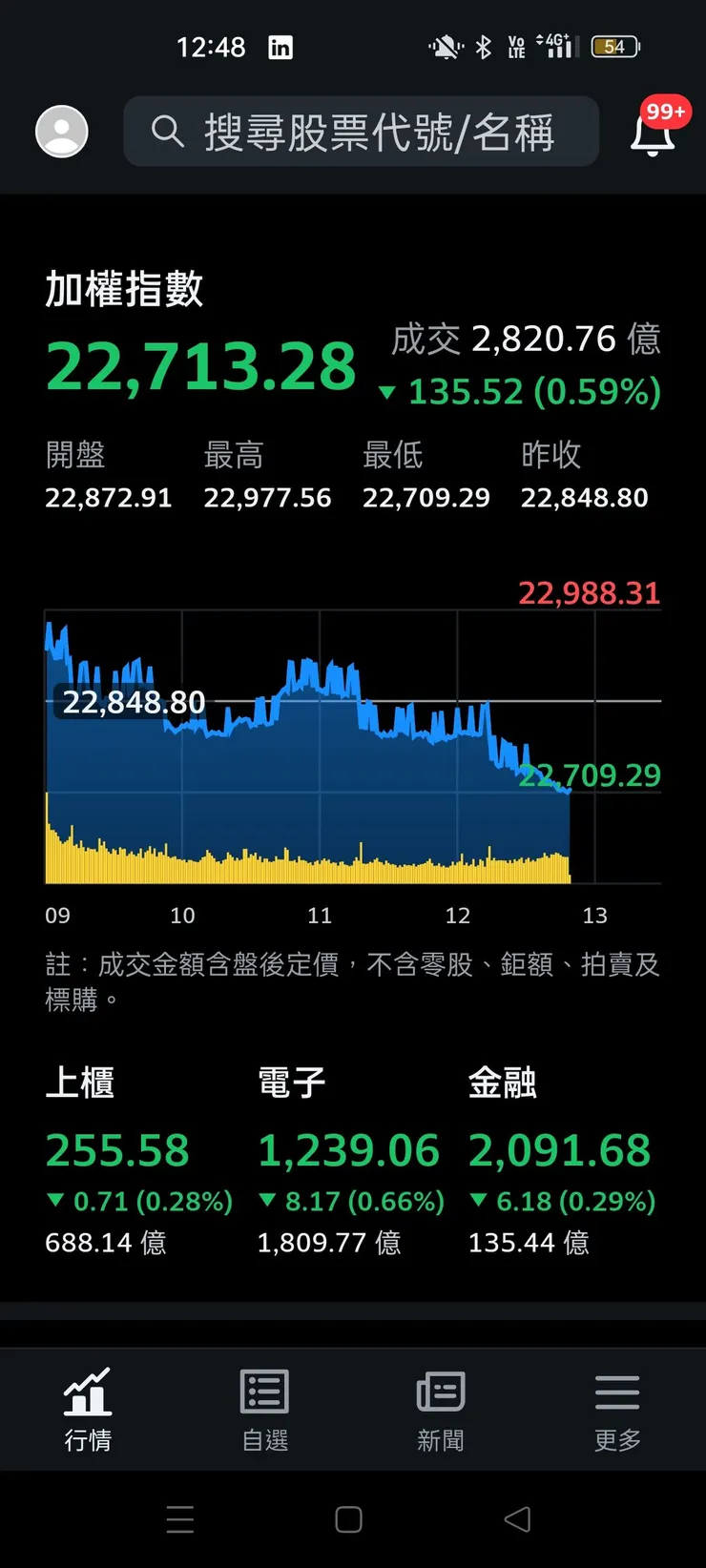
Task: Tap the high price 22,977.56 label
Action: (x=268, y=497)
